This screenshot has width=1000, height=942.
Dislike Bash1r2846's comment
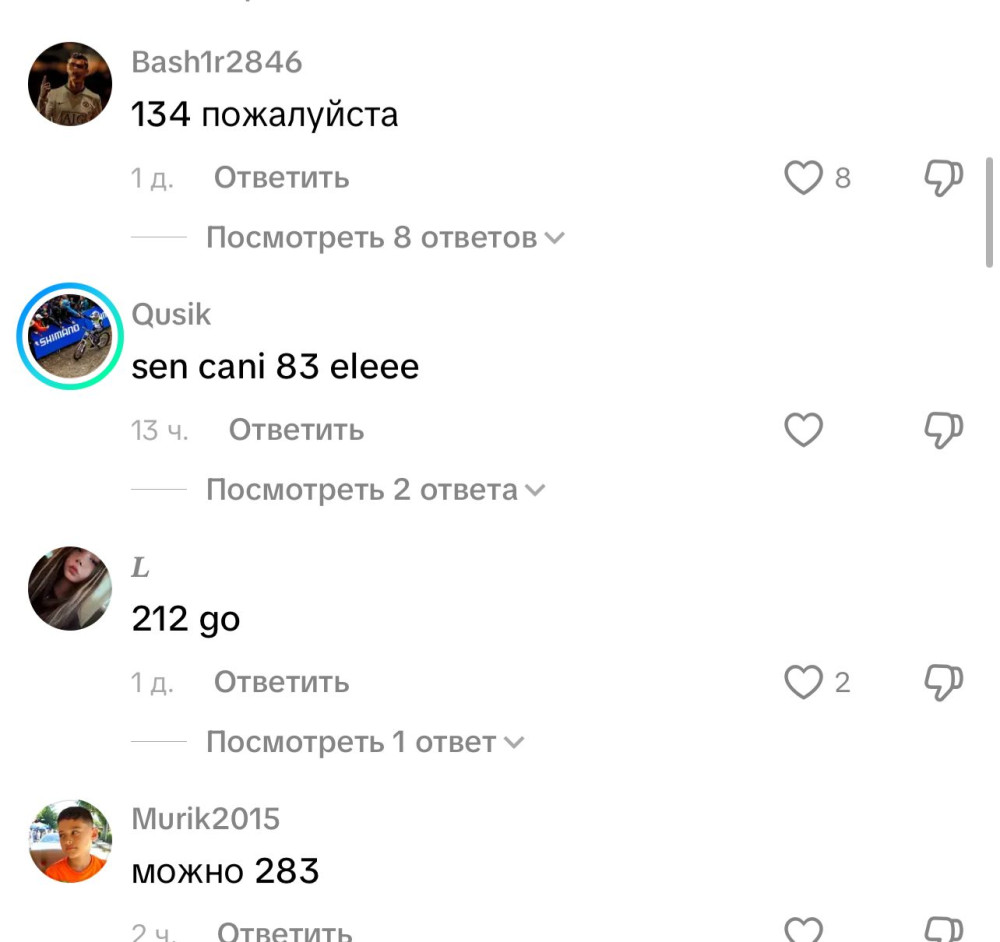click(941, 179)
